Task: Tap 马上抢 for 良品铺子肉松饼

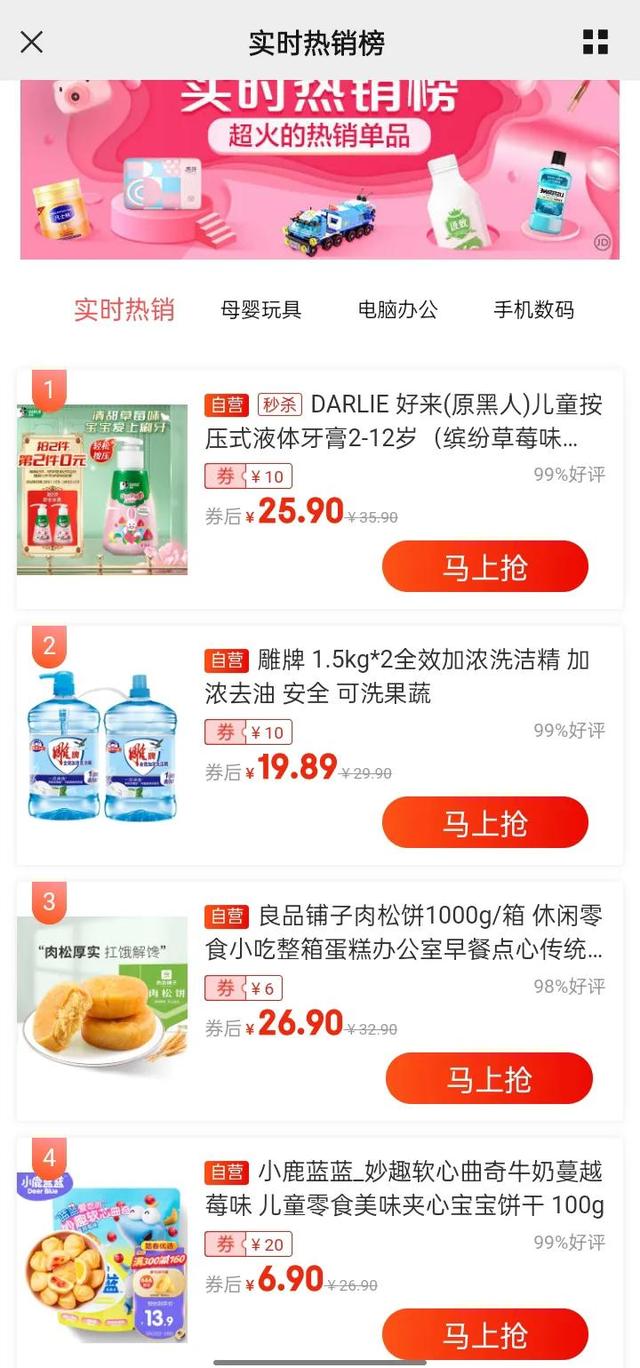Action: [x=489, y=1079]
